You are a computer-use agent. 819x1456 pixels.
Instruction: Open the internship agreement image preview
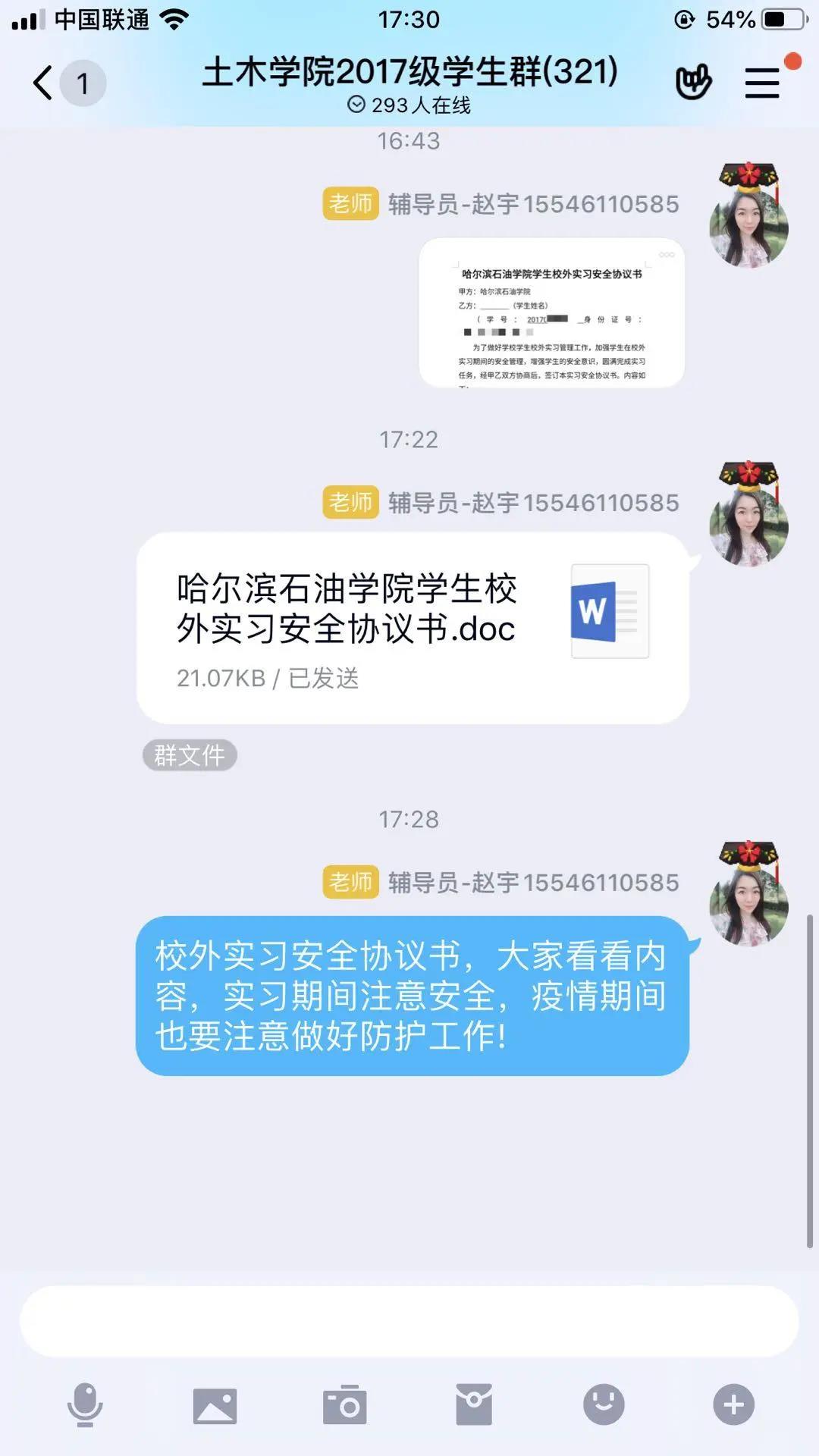coord(551,312)
